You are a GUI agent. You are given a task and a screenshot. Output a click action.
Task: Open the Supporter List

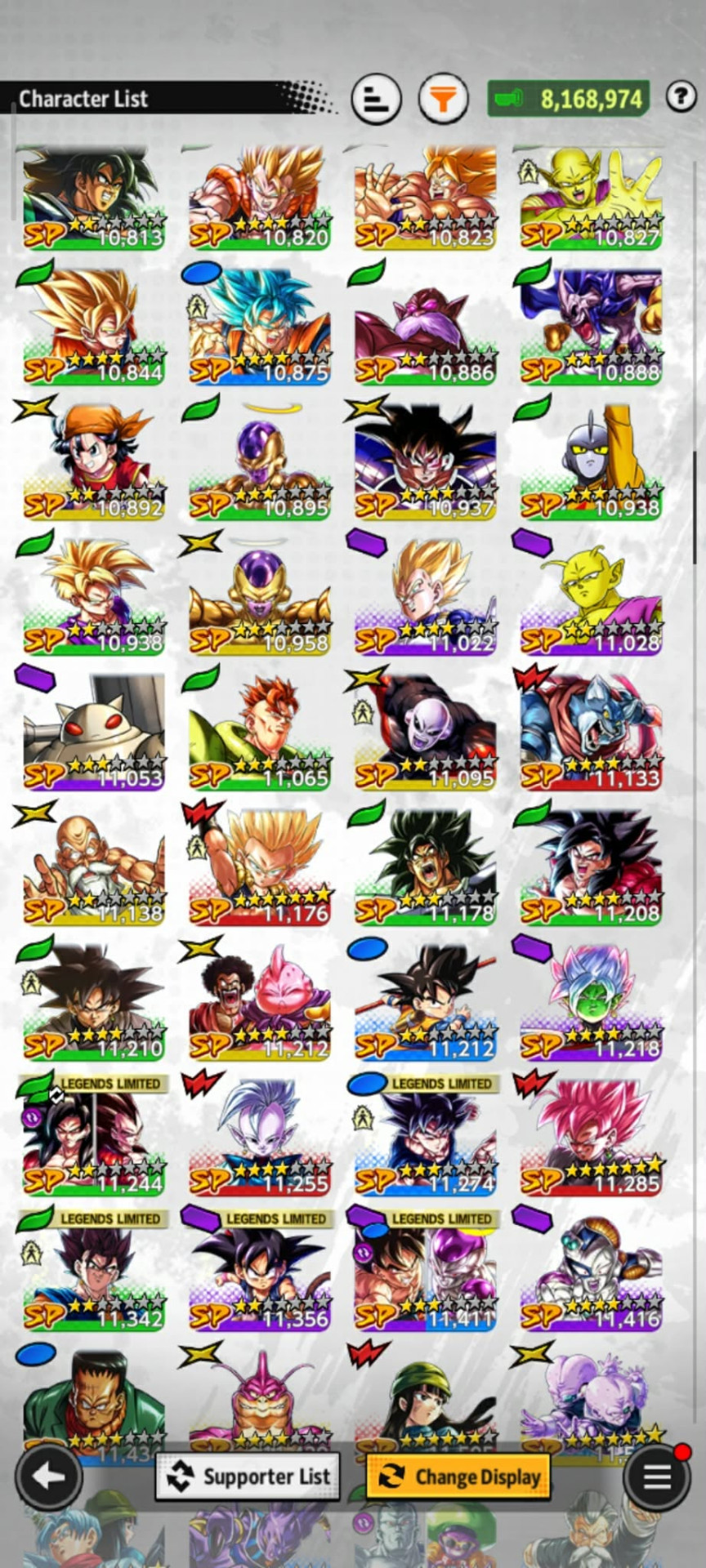coord(248,1477)
